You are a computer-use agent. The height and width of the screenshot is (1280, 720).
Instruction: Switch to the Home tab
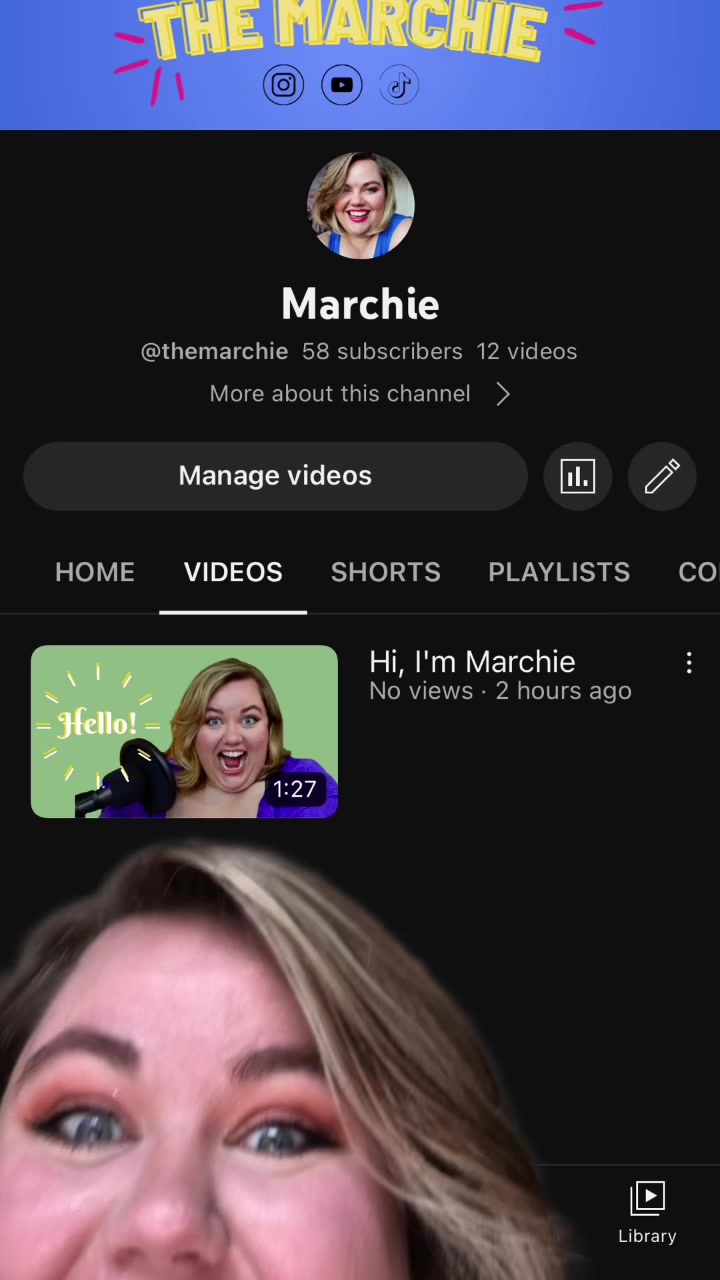point(95,572)
